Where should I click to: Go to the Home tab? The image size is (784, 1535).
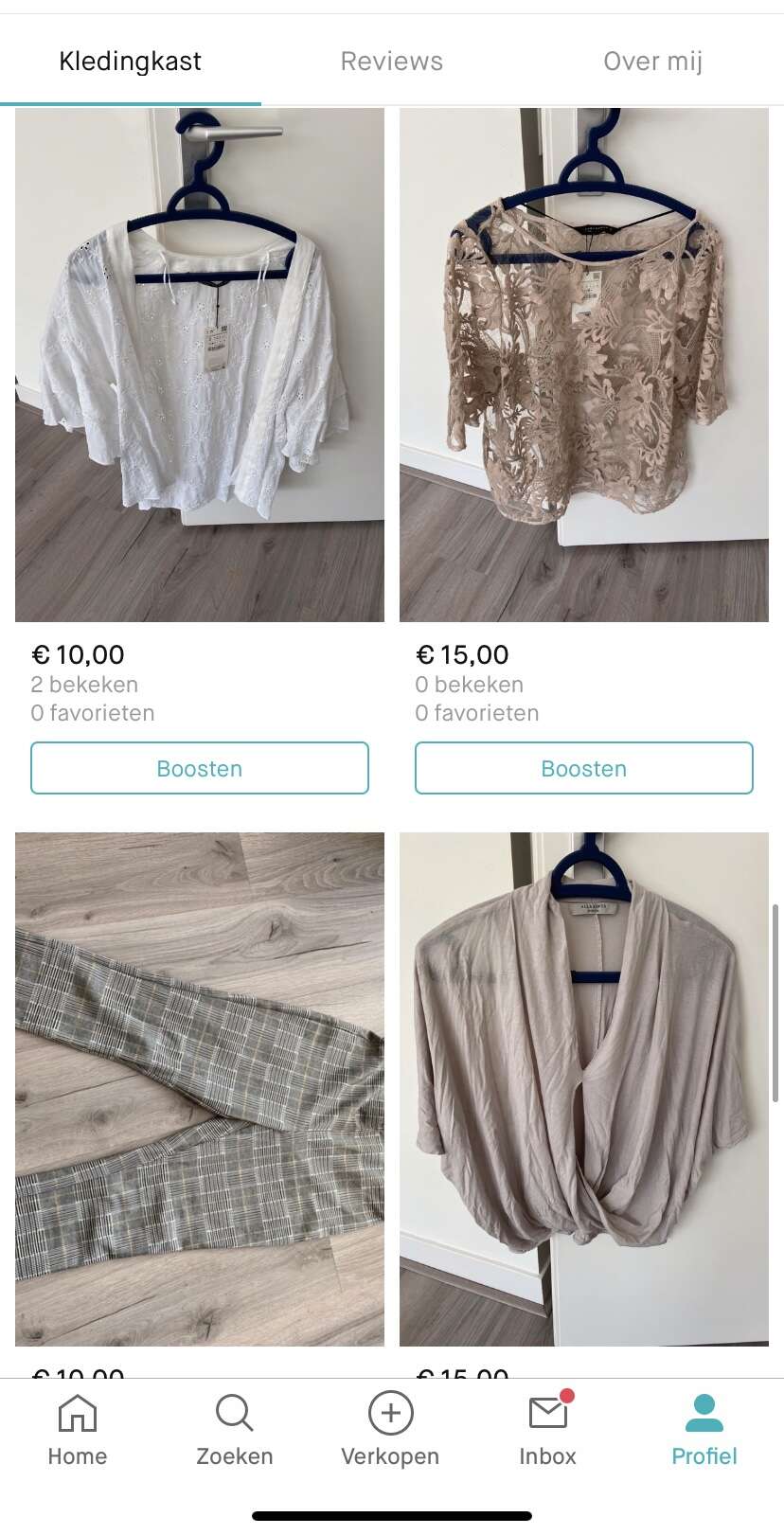click(78, 1431)
